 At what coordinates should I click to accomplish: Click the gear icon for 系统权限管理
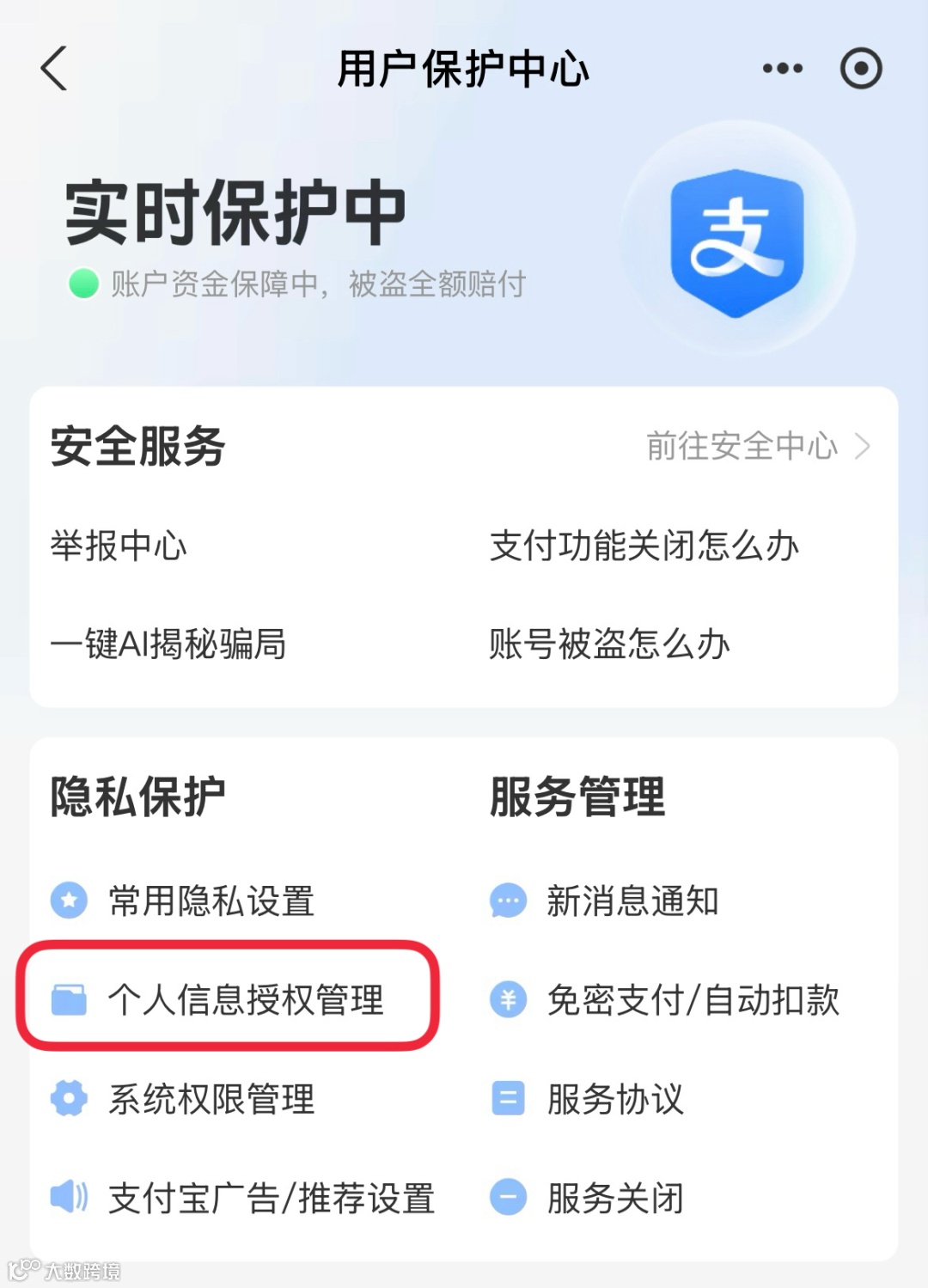[x=70, y=1097]
